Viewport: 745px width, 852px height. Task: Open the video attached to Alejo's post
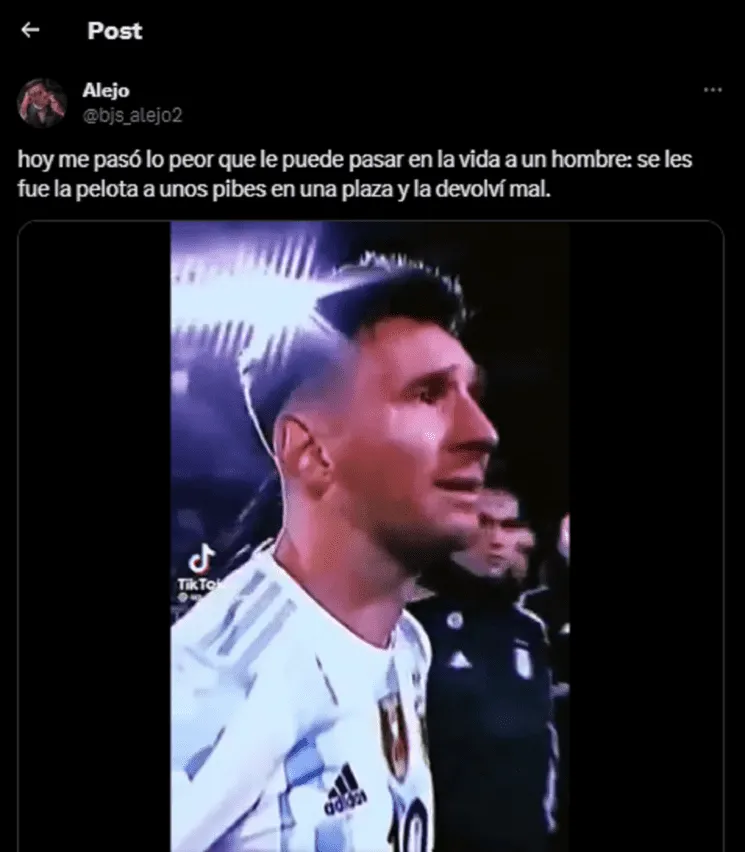pos(370,535)
